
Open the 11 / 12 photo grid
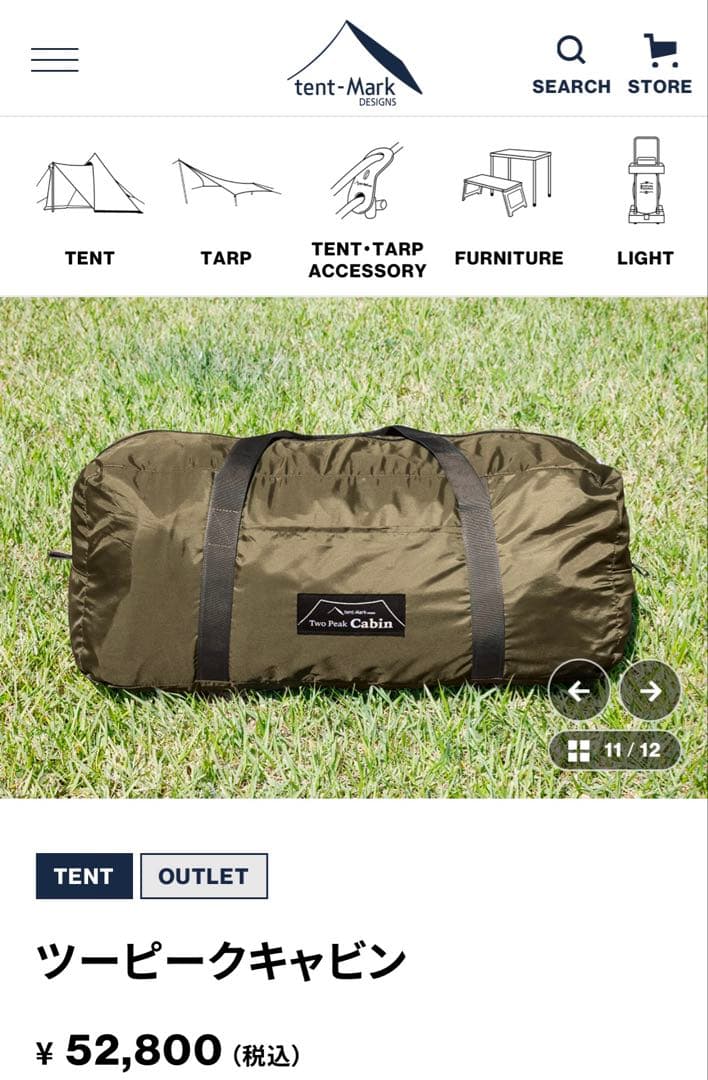(x=615, y=751)
